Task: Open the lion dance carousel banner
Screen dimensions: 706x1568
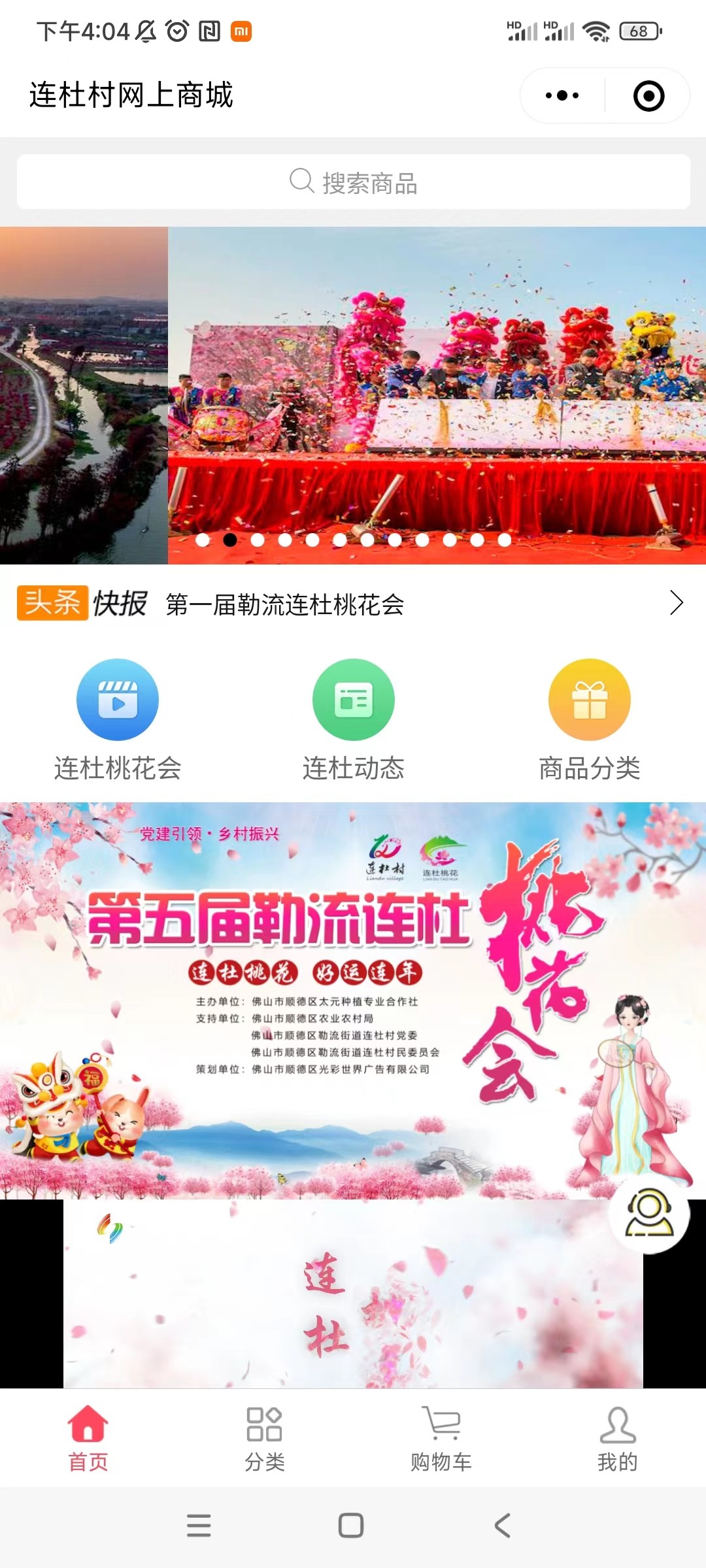Action: 437,395
